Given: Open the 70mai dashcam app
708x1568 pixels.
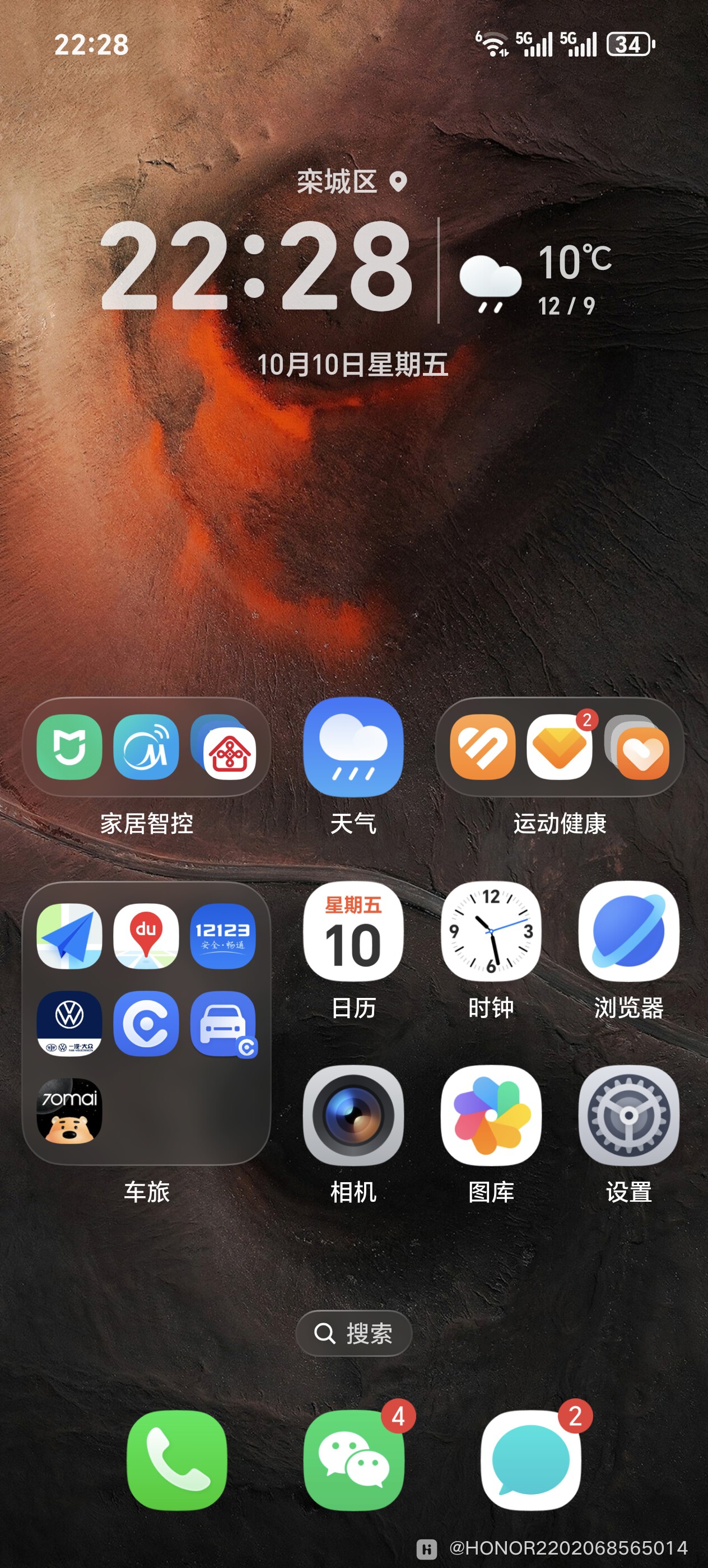Looking at the screenshot, I should tap(69, 1111).
